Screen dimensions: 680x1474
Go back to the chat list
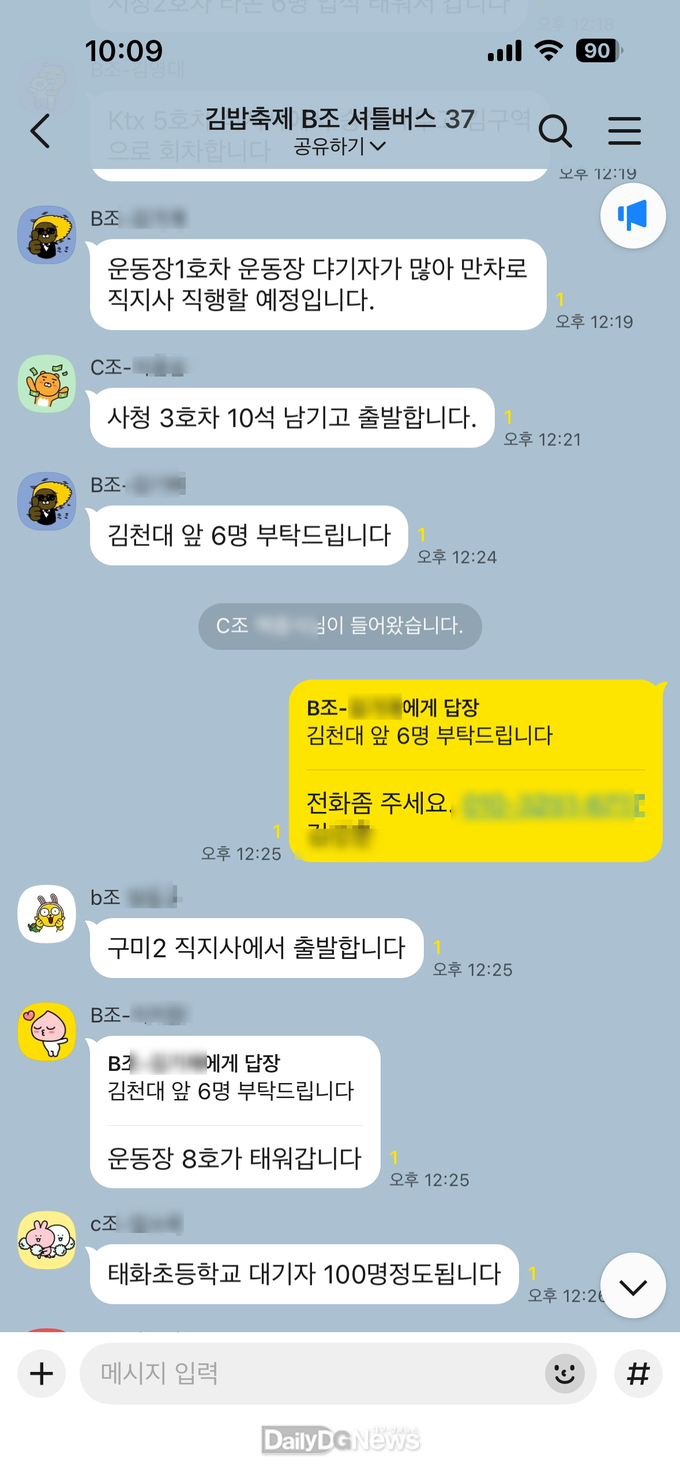coord(41,131)
